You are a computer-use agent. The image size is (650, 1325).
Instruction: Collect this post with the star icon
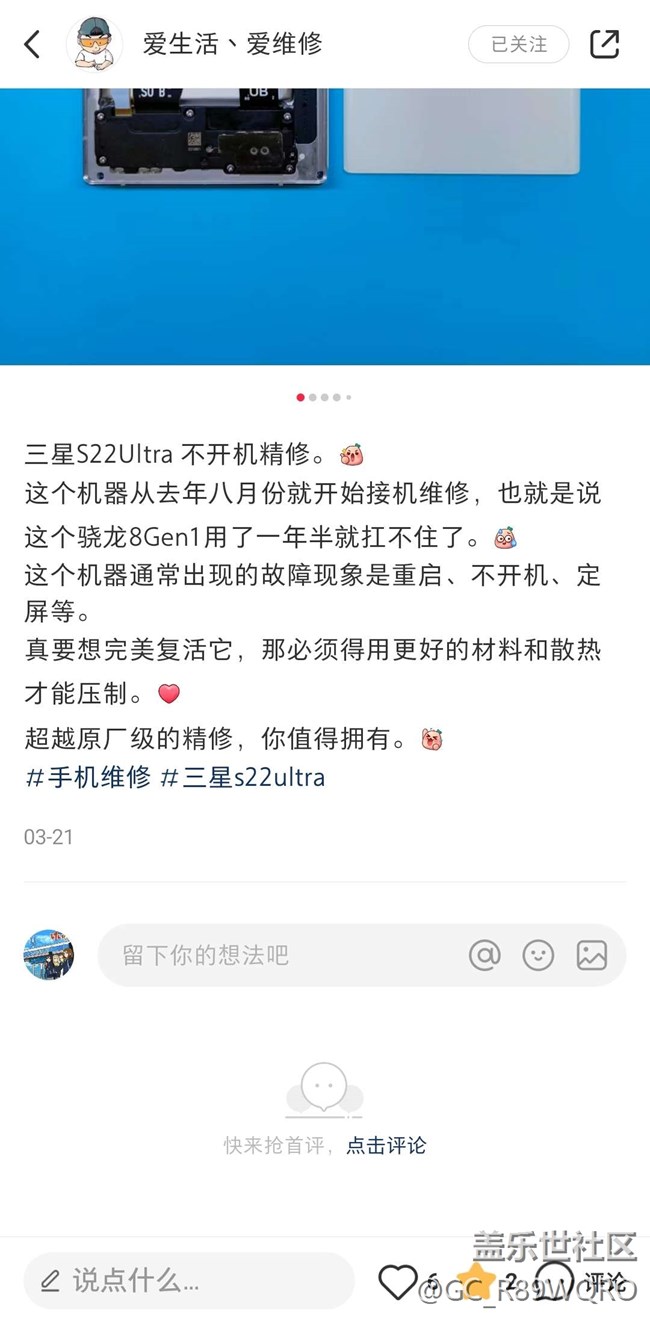click(476, 1280)
